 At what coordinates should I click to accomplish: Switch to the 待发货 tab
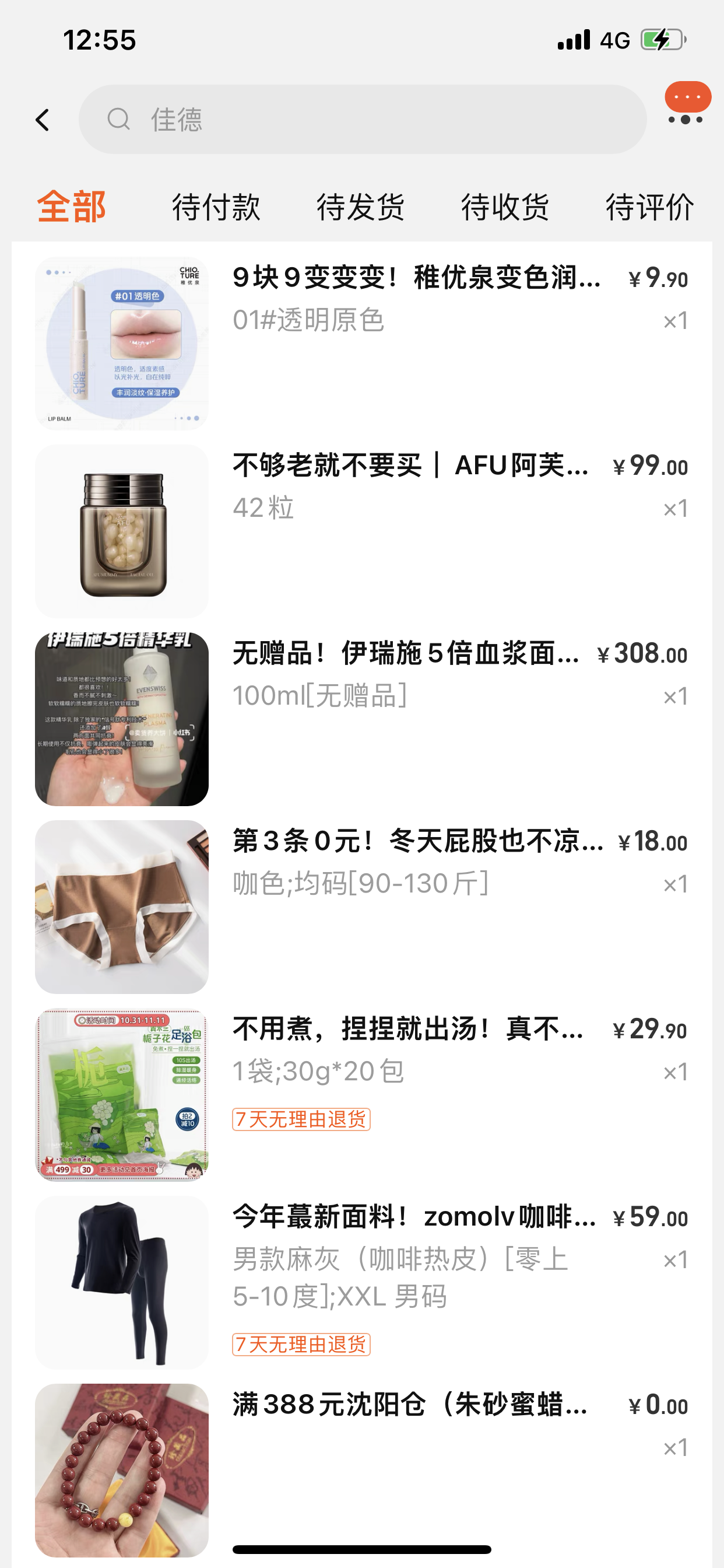pyautogui.click(x=360, y=207)
